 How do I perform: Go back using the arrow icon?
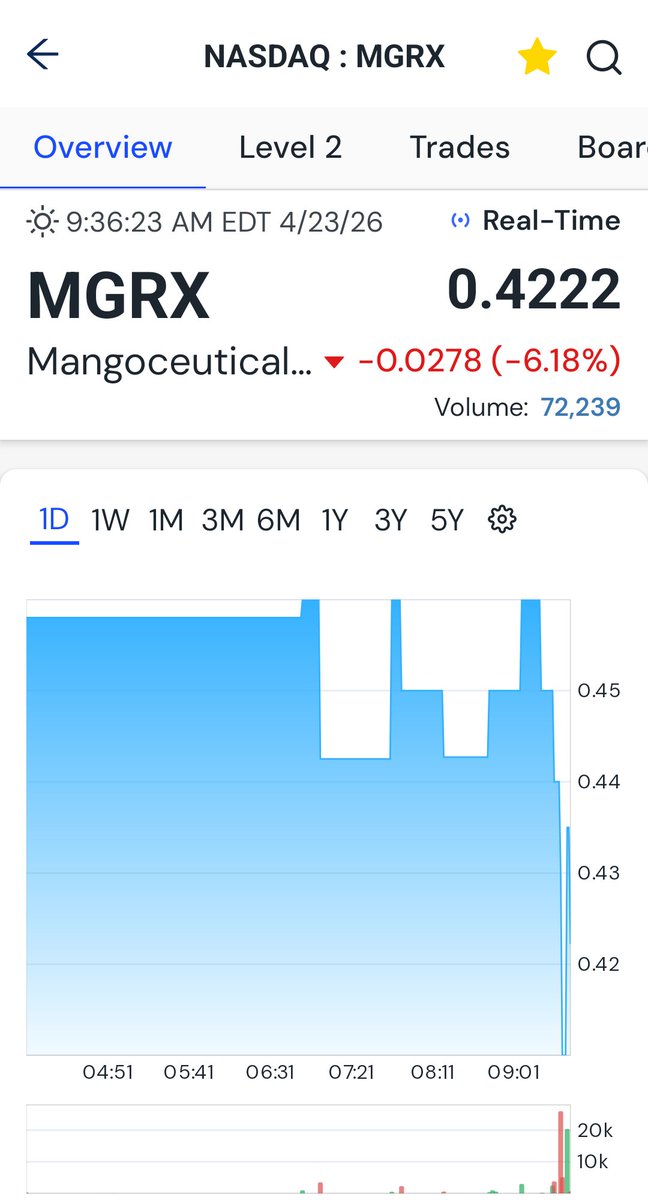(x=43, y=55)
